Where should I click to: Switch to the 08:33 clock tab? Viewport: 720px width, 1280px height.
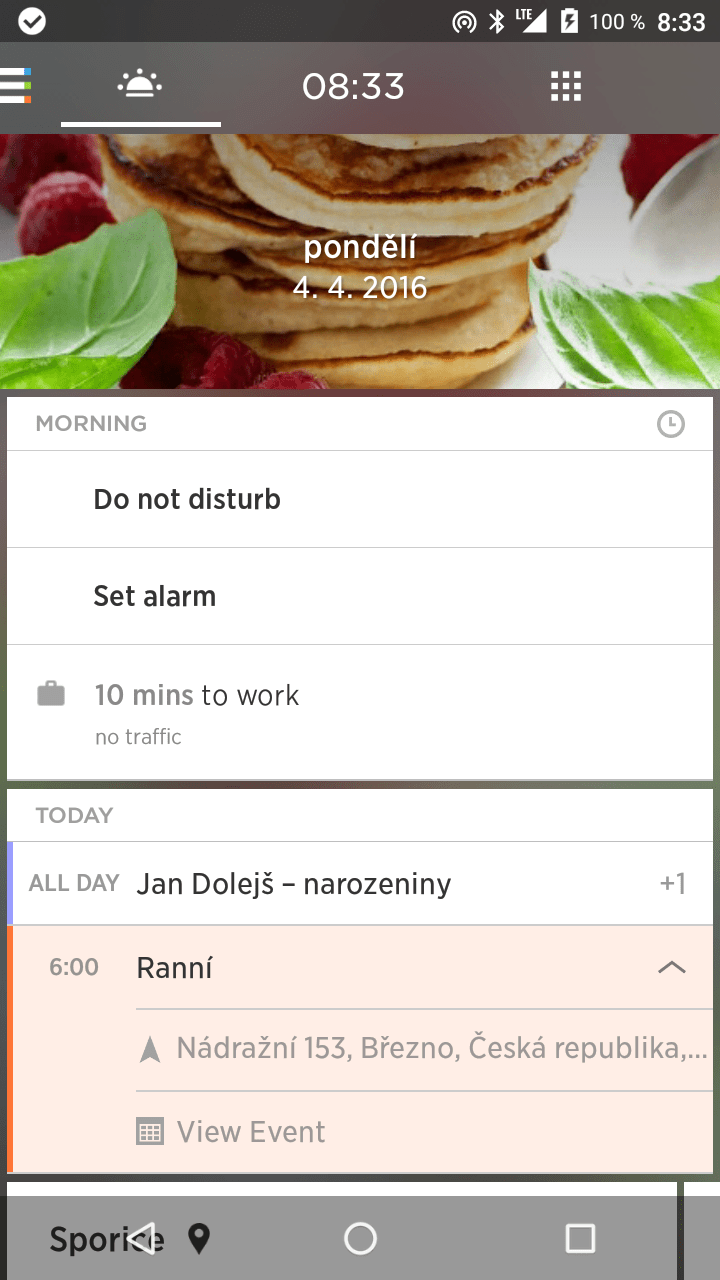pos(353,87)
